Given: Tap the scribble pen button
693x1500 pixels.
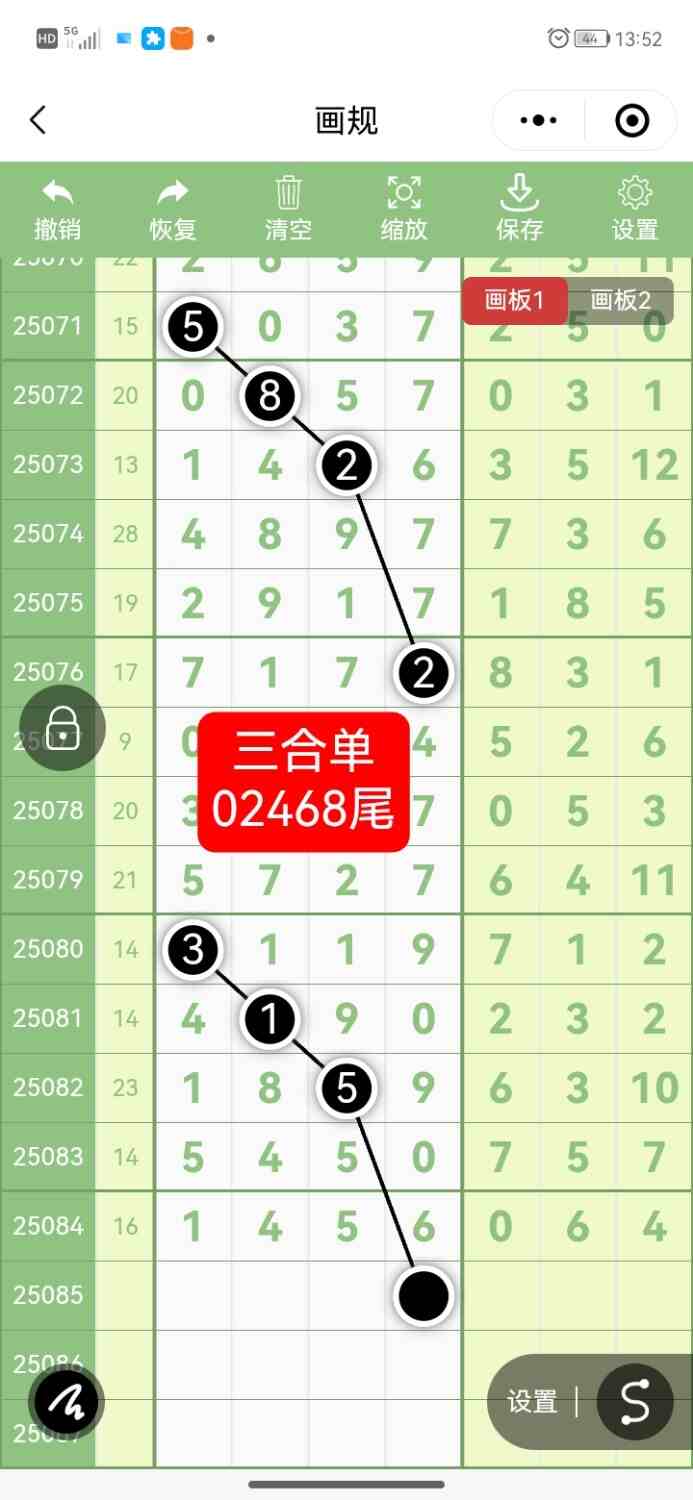Looking at the screenshot, I should coord(67,1402).
